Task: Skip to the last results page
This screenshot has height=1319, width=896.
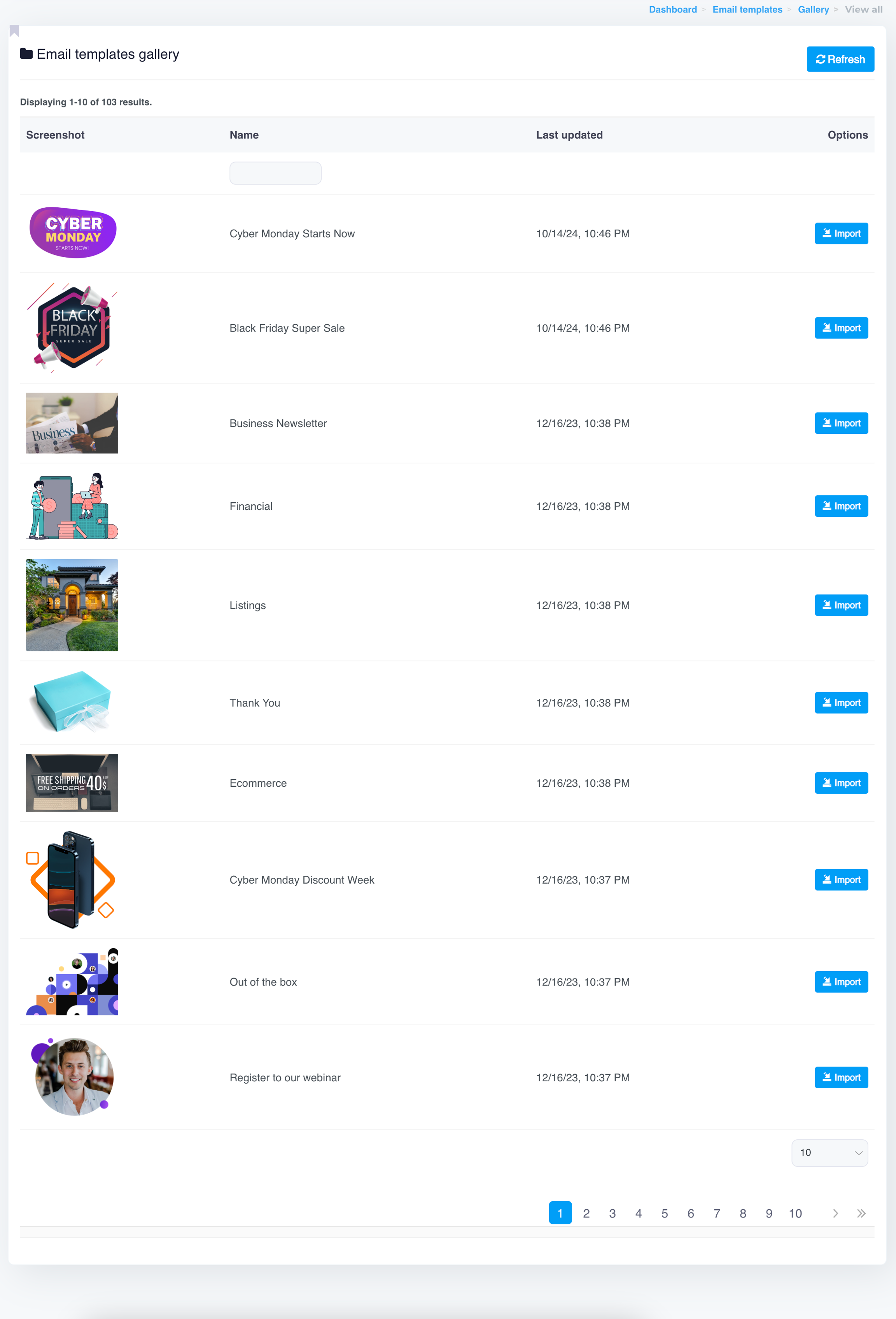Action: 861,1214
